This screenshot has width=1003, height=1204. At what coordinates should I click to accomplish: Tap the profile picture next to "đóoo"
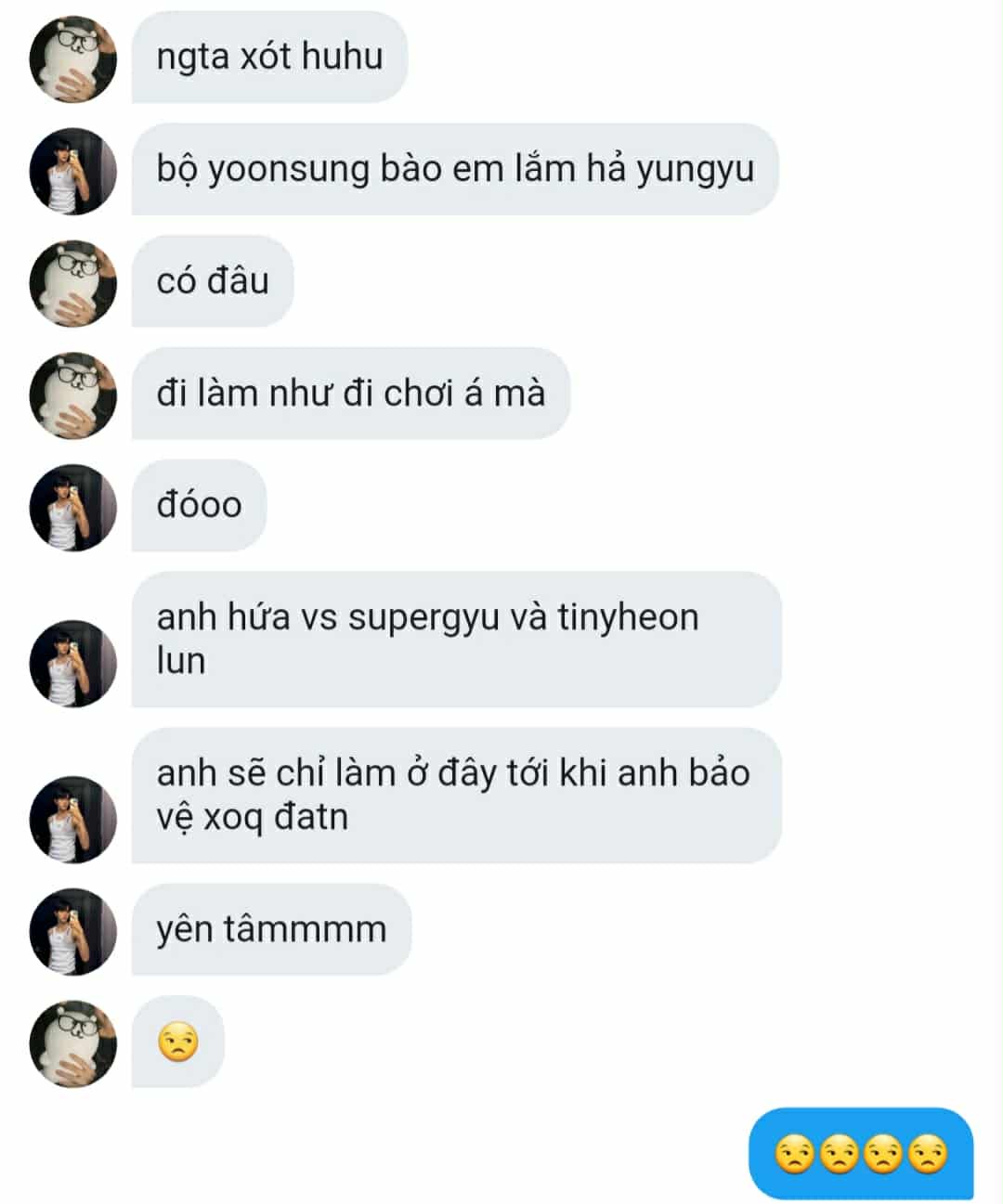73,508
